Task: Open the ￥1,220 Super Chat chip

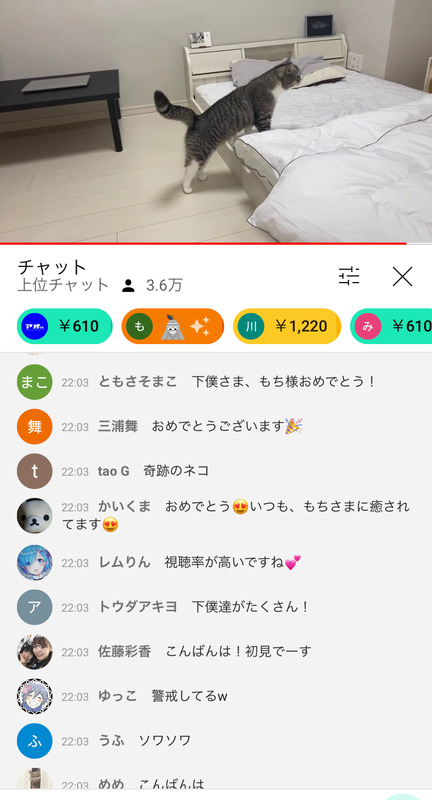Action: point(287,326)
